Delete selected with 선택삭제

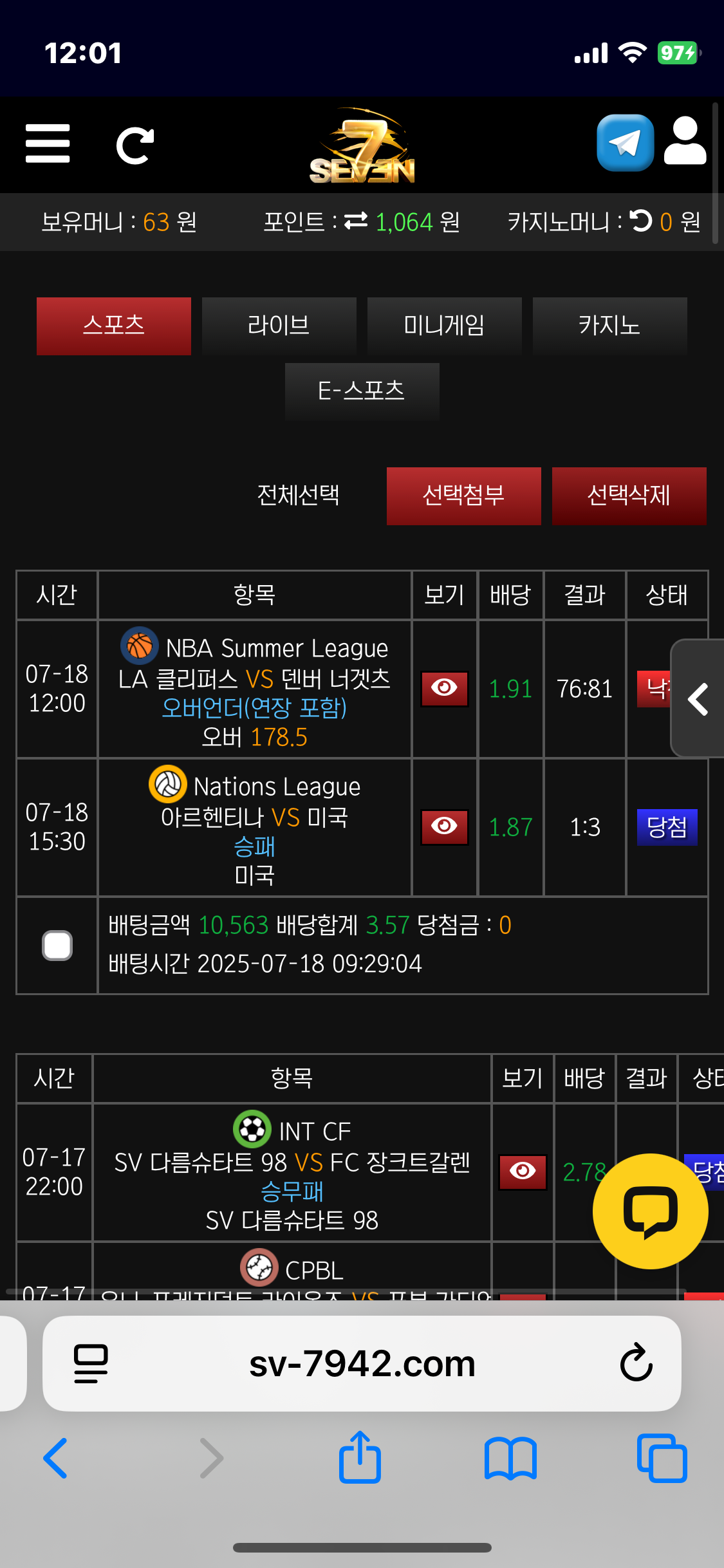click(x=629, y=496)
